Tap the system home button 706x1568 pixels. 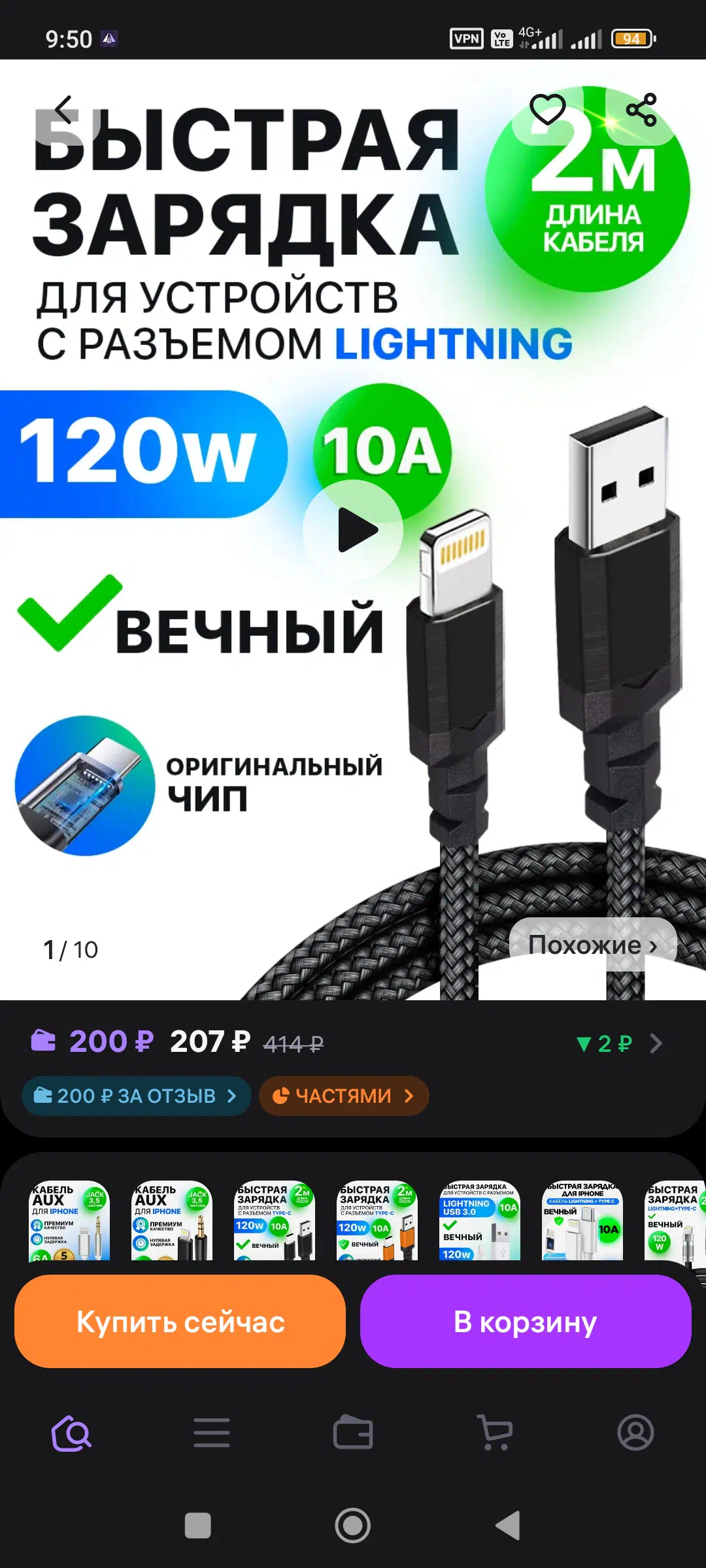(x=353, y=1526)
